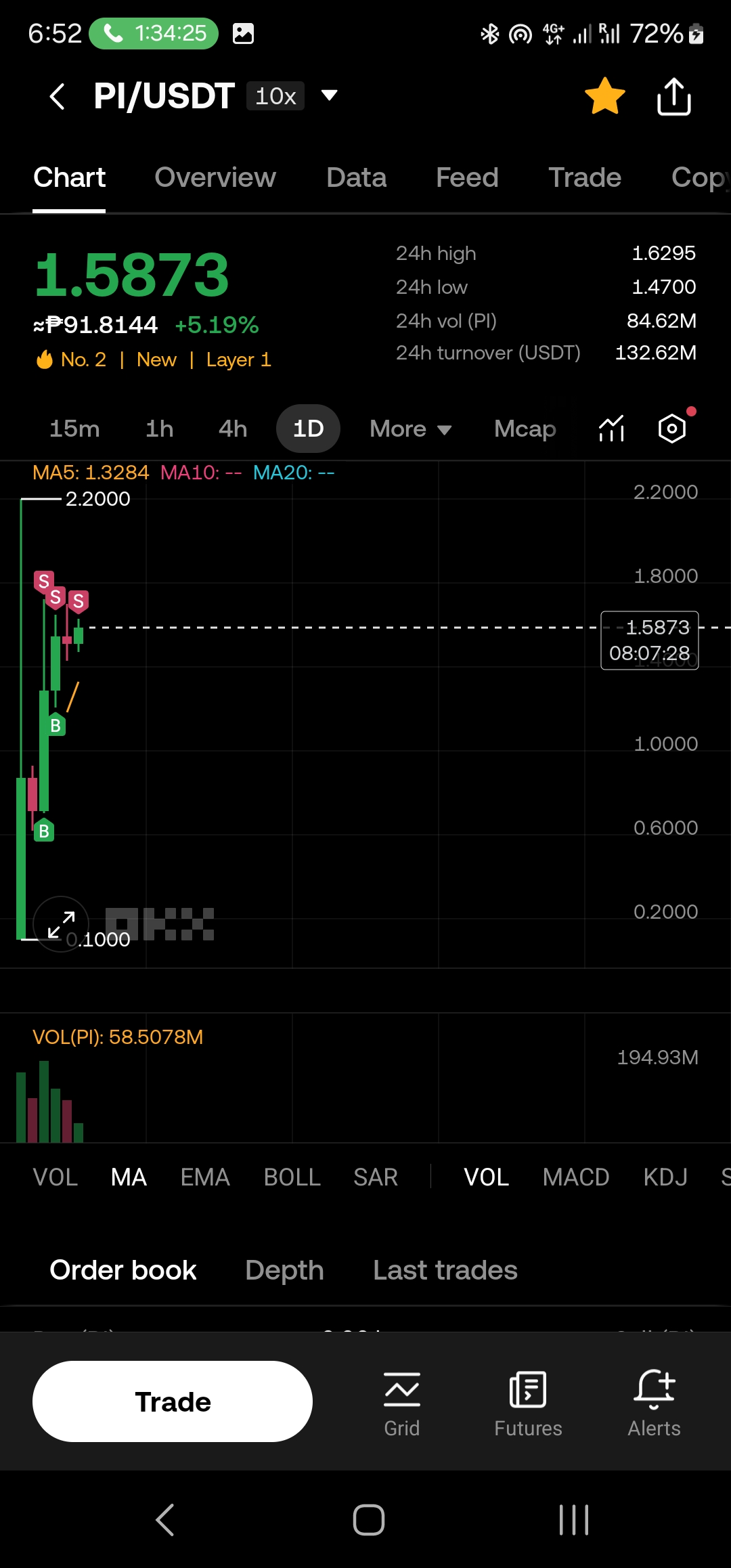Open the Futures shortcut
Screen dimensions: 731x1568
(528, 1401)
